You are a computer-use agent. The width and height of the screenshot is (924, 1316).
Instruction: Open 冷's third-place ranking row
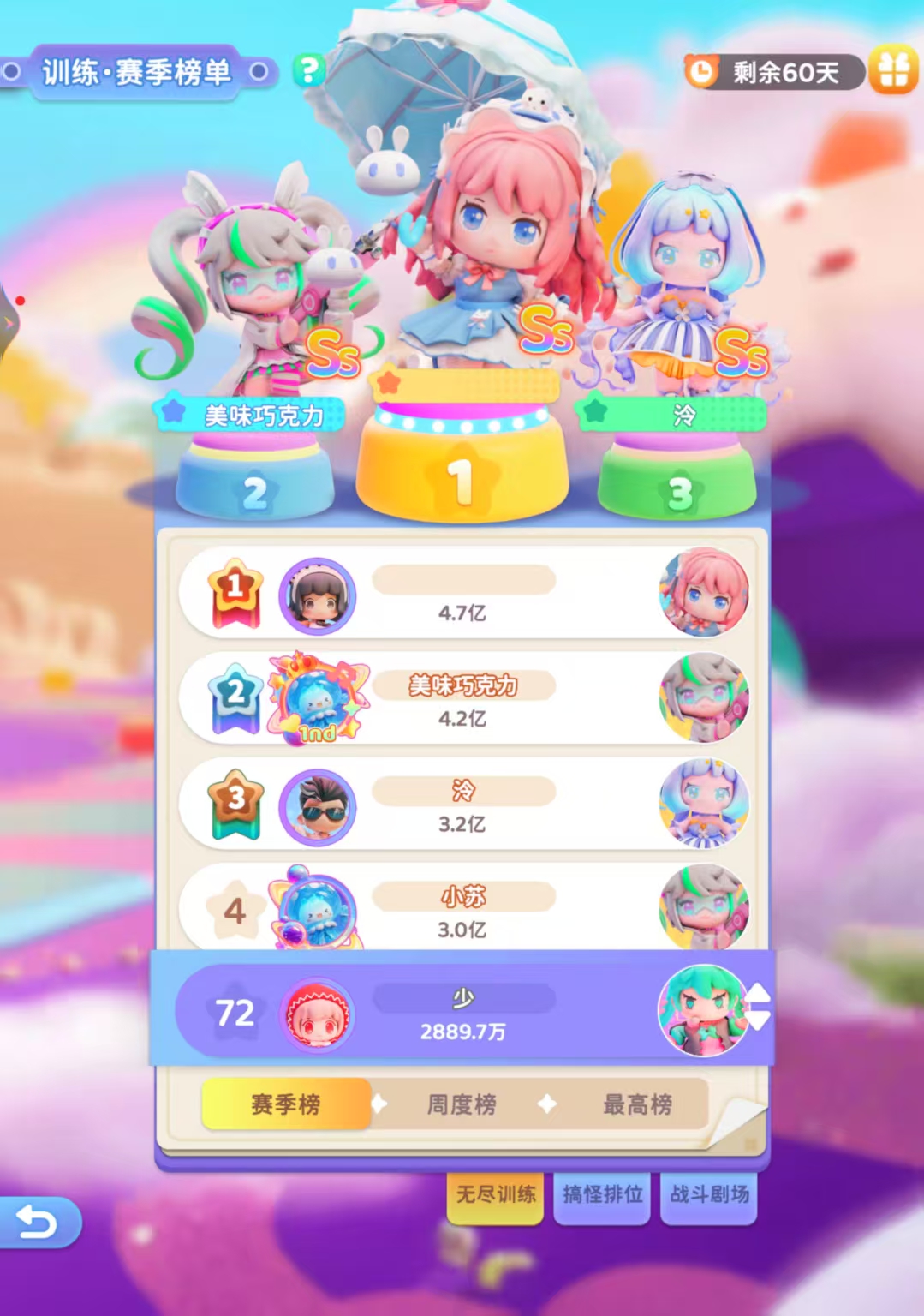click(462, 805)
